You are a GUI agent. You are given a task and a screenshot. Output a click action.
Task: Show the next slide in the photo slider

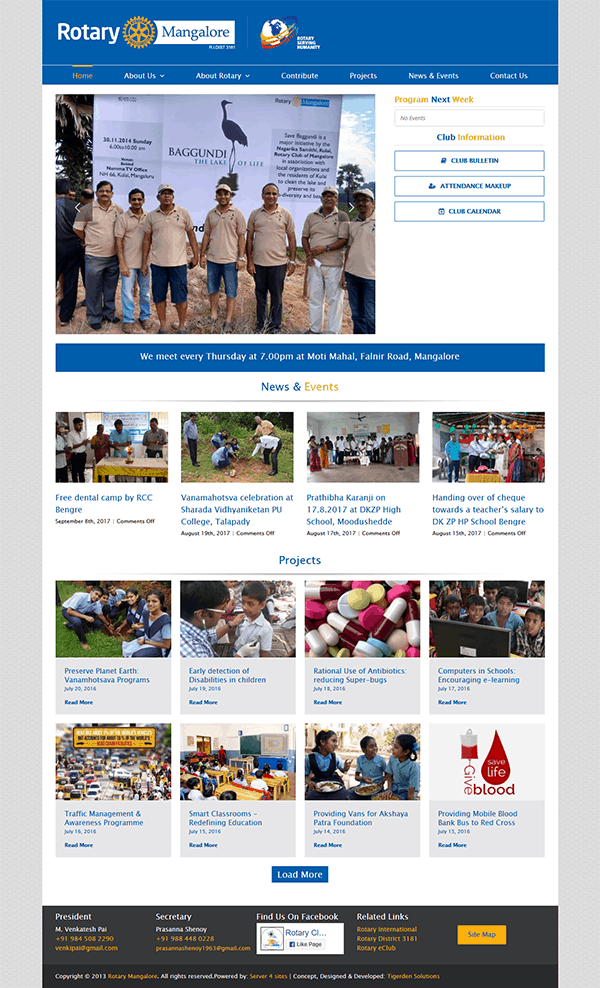pos(351,208)
